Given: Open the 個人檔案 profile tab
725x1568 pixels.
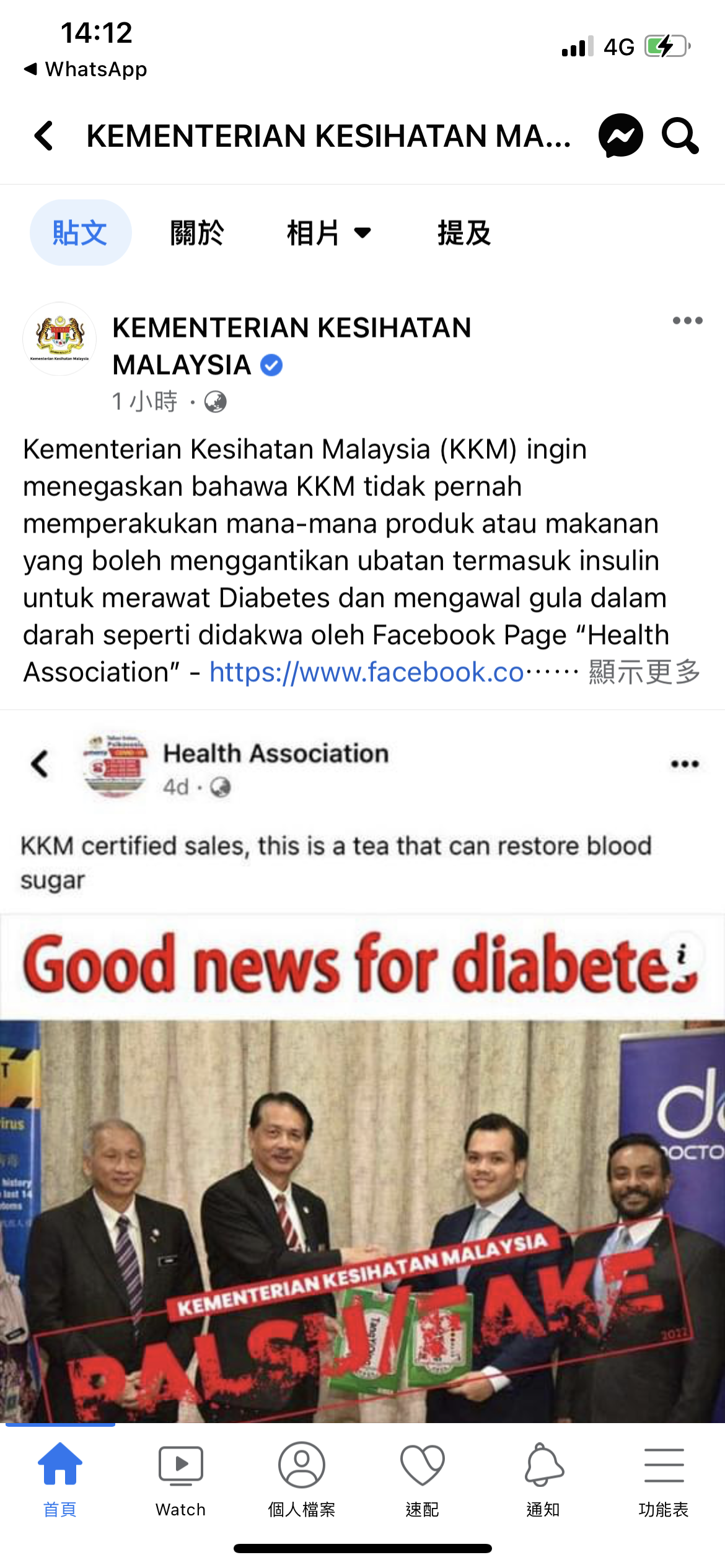Looking at the screenshot, I should (301, 1476).
